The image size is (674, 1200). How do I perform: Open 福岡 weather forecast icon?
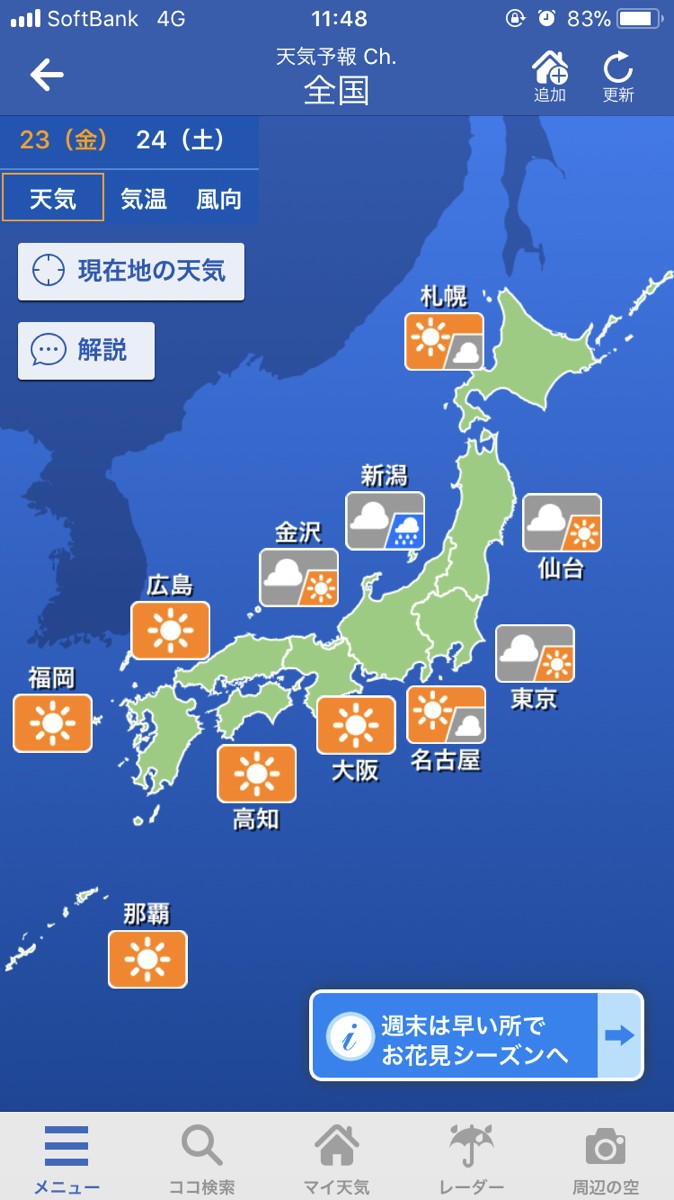[x=52, y=723]
